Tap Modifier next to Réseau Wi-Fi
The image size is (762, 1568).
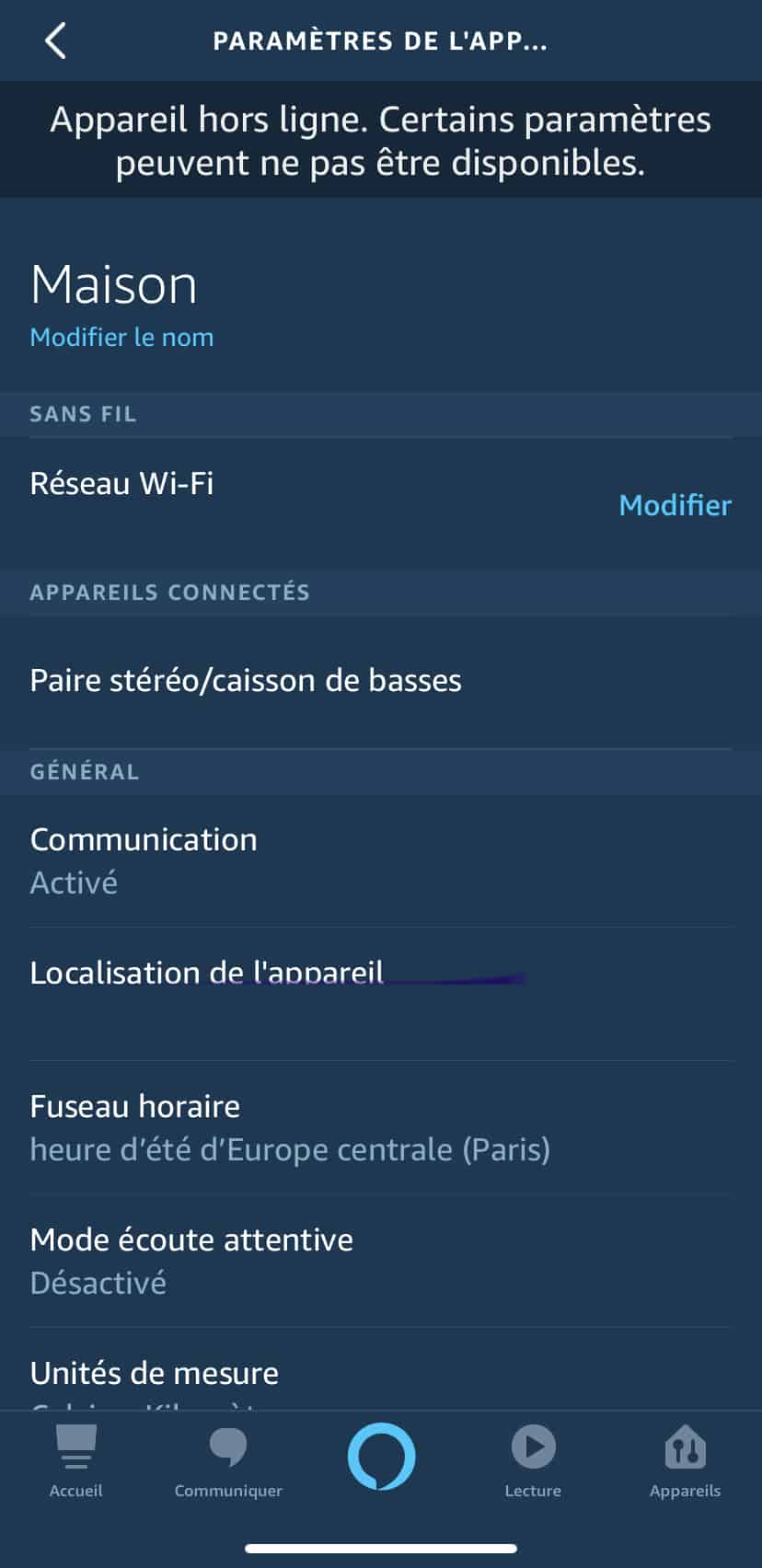pyautogui.click(x=675, y=505)
